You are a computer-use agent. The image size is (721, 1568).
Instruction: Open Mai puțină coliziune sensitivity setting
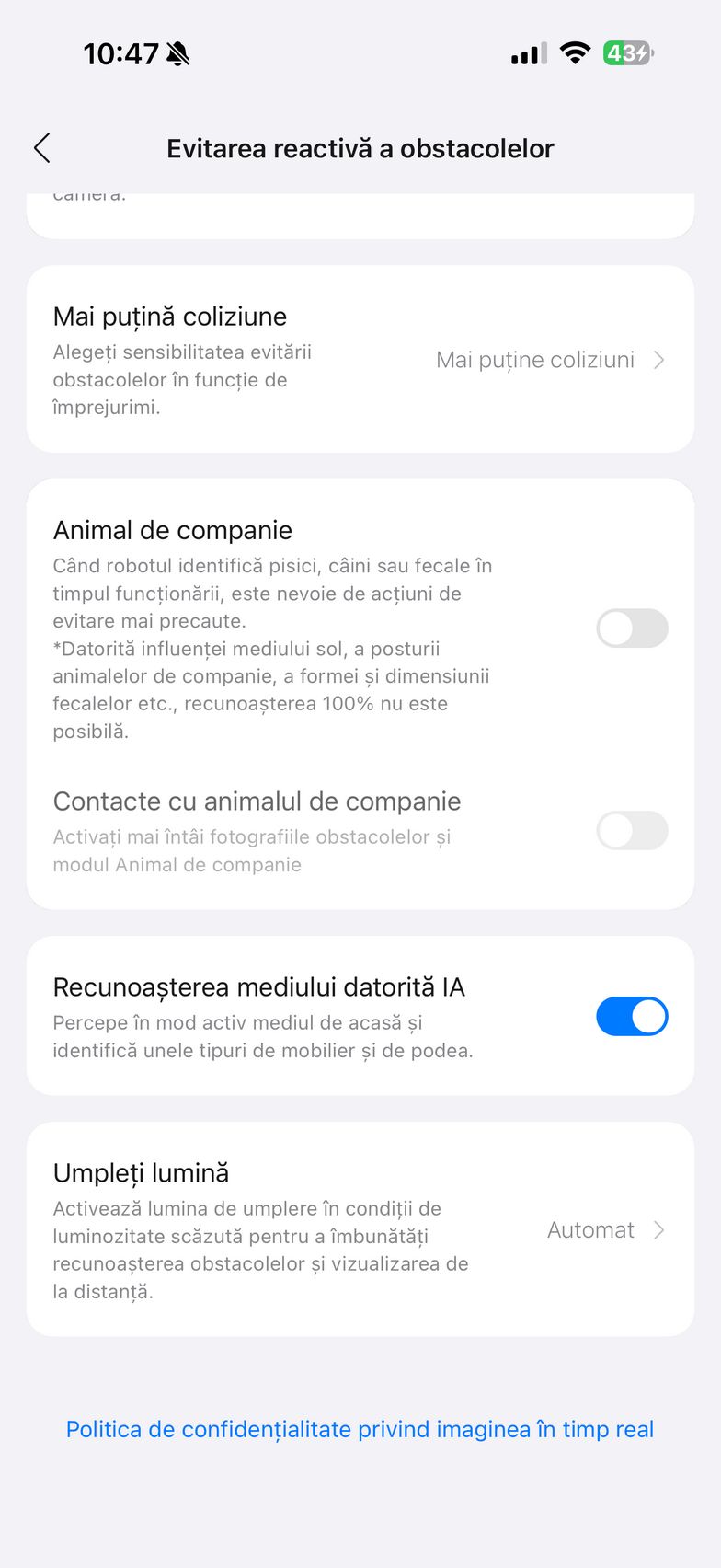(549, 360)
